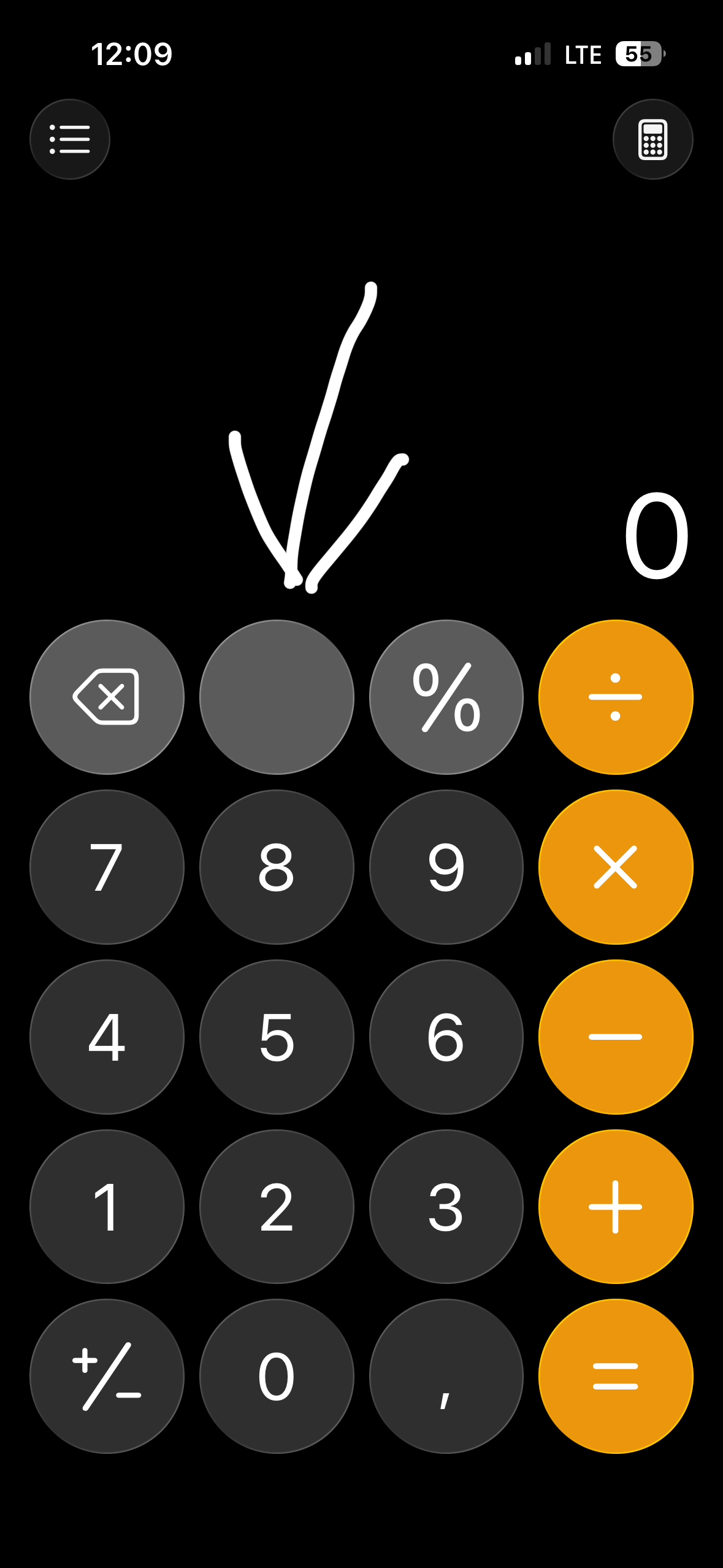
Task: Select the plus operator
Action: [x=616, y=1207]
